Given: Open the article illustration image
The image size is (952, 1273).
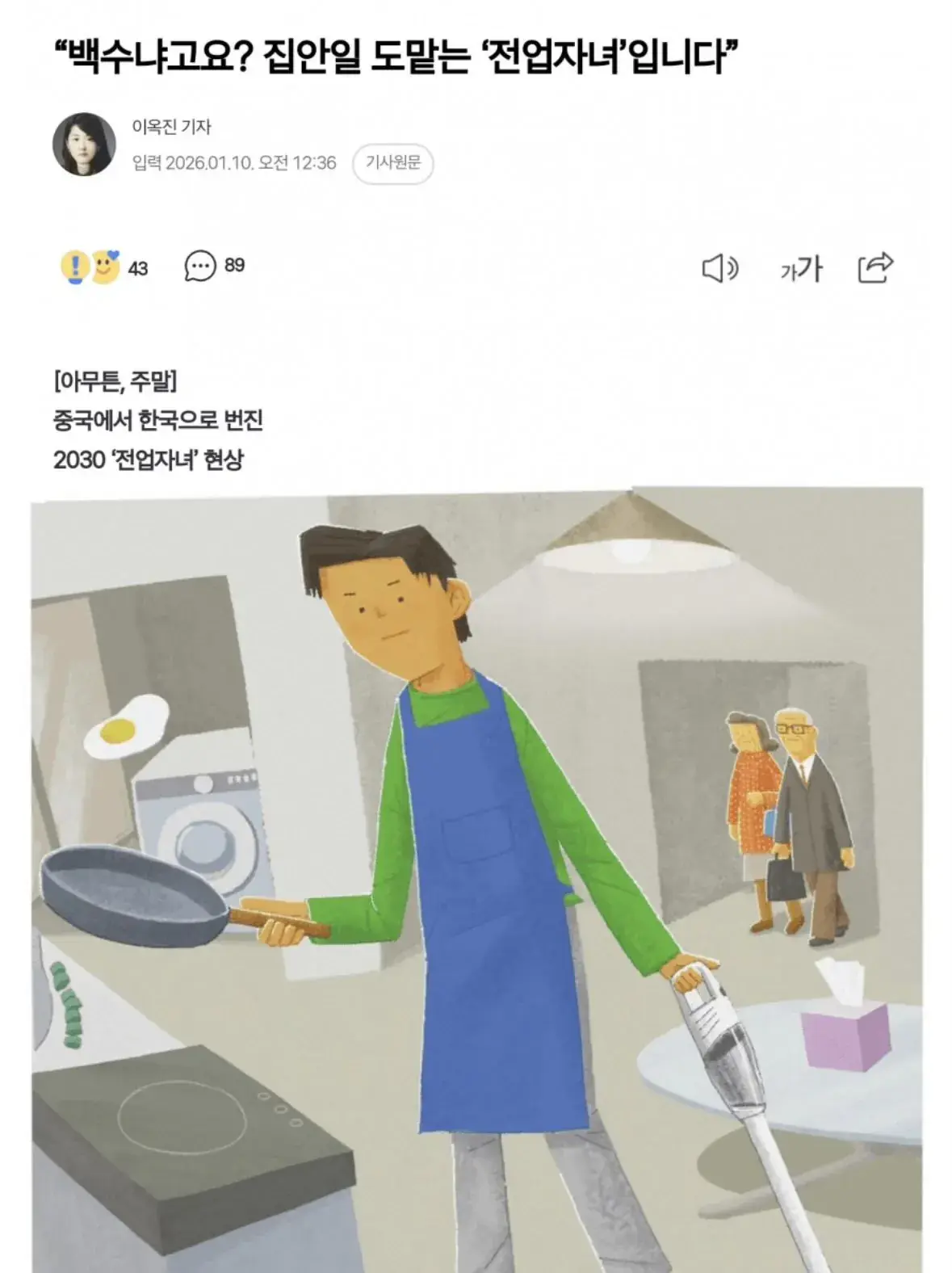Looking at the screenshot, I should [476, 880].
